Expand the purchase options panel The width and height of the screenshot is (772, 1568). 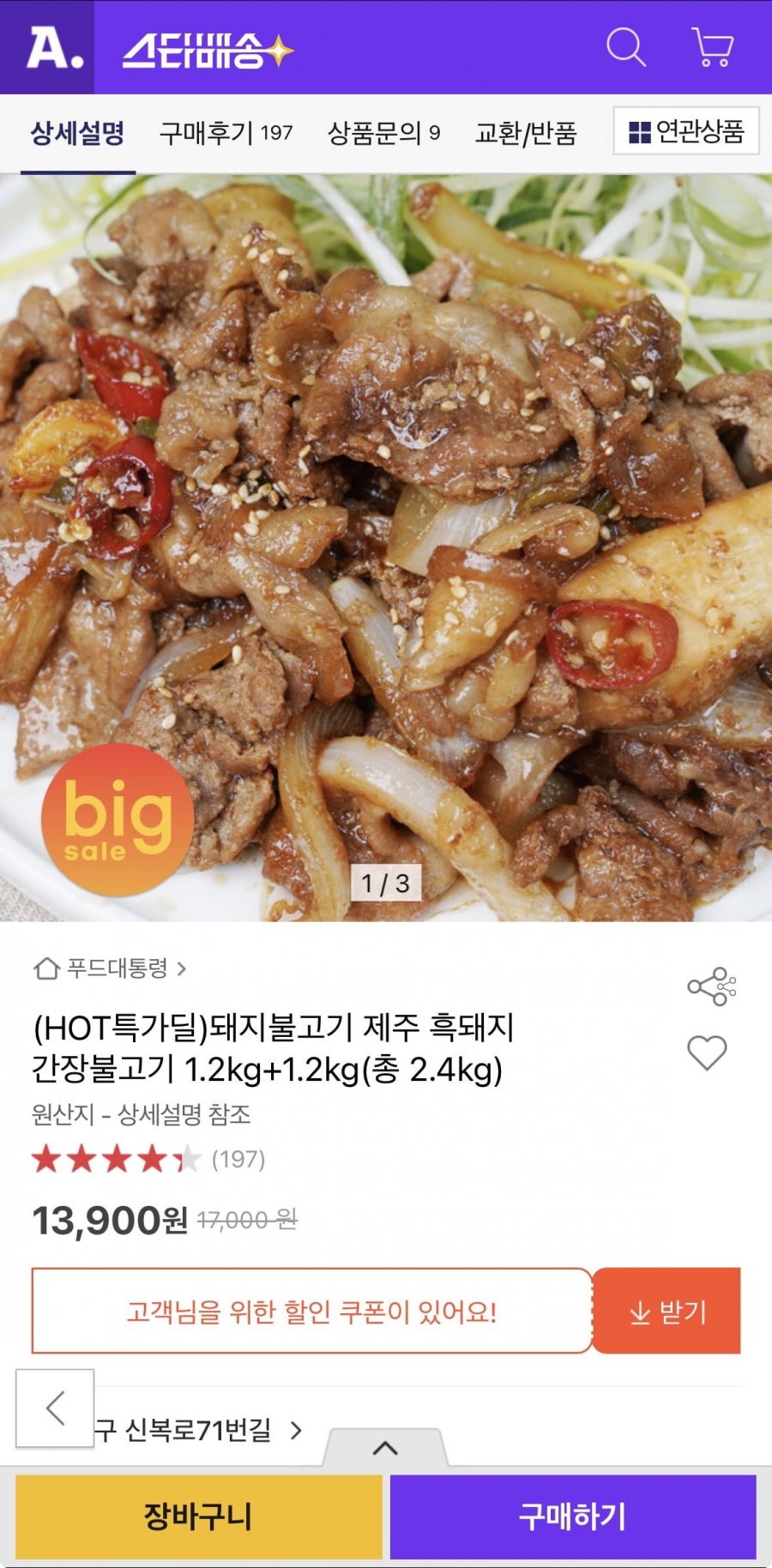tap(385, 1448)
